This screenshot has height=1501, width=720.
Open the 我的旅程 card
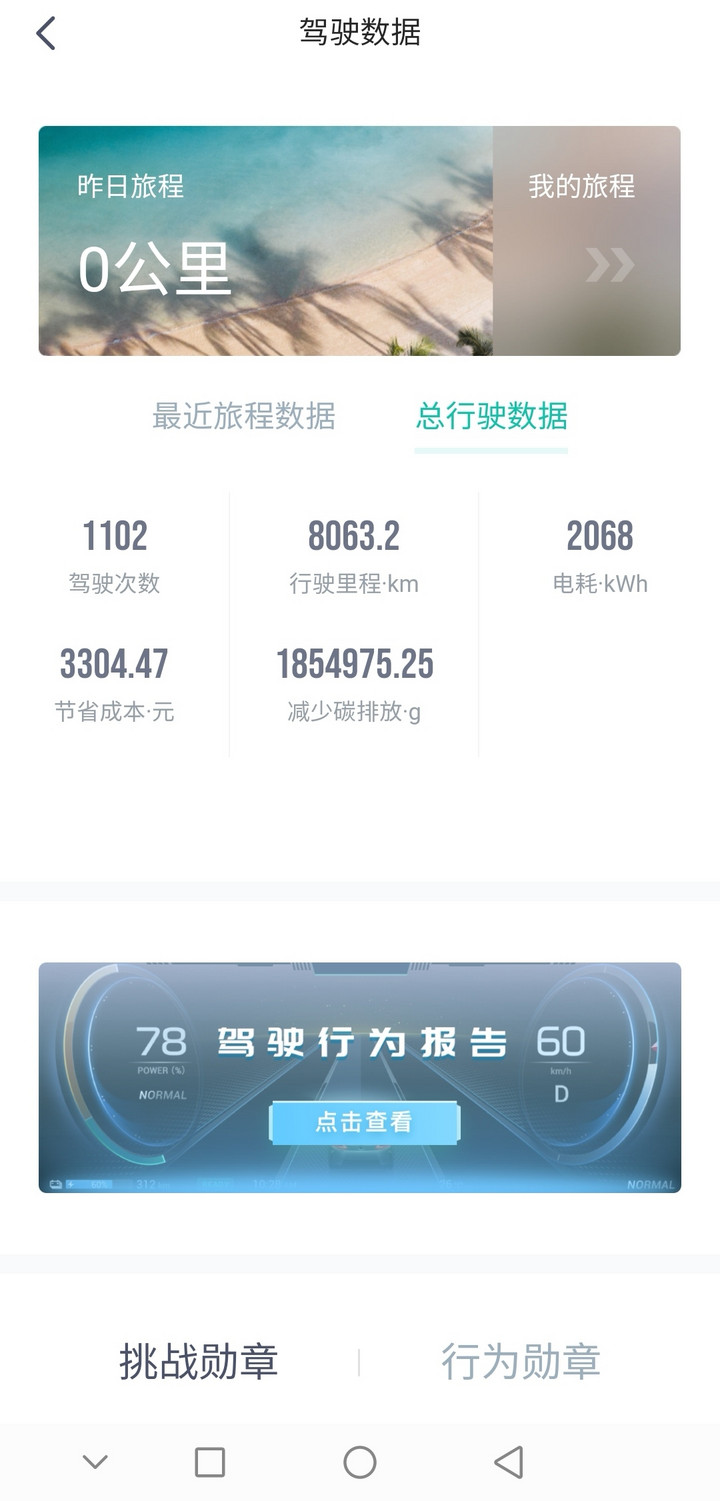[x=586, y=241]
